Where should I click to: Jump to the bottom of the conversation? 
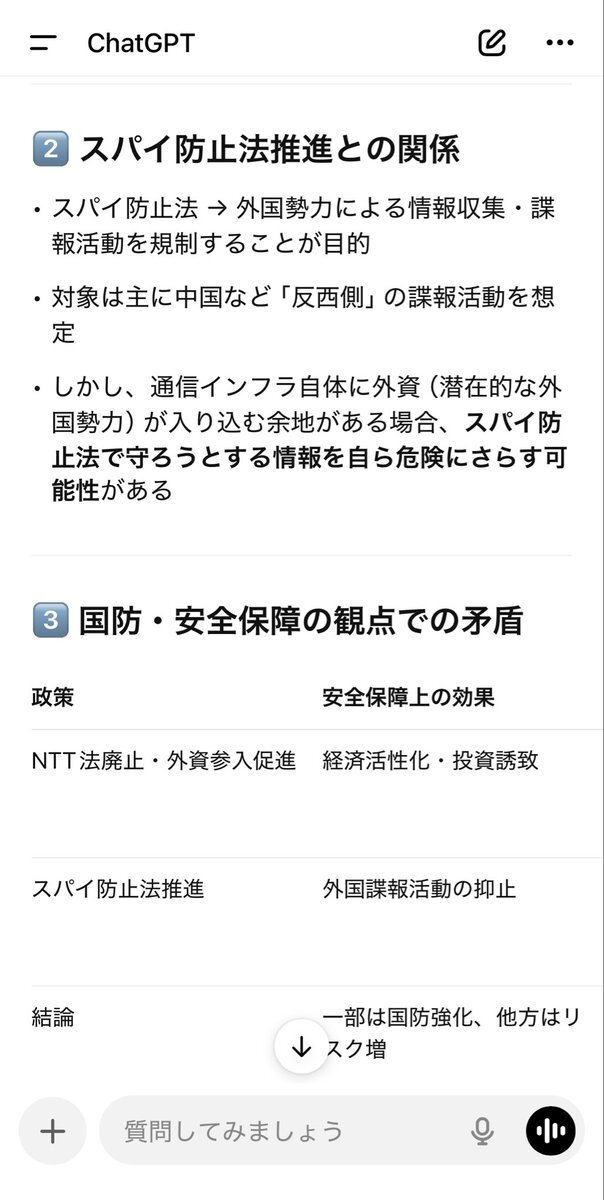point(301,1046)
